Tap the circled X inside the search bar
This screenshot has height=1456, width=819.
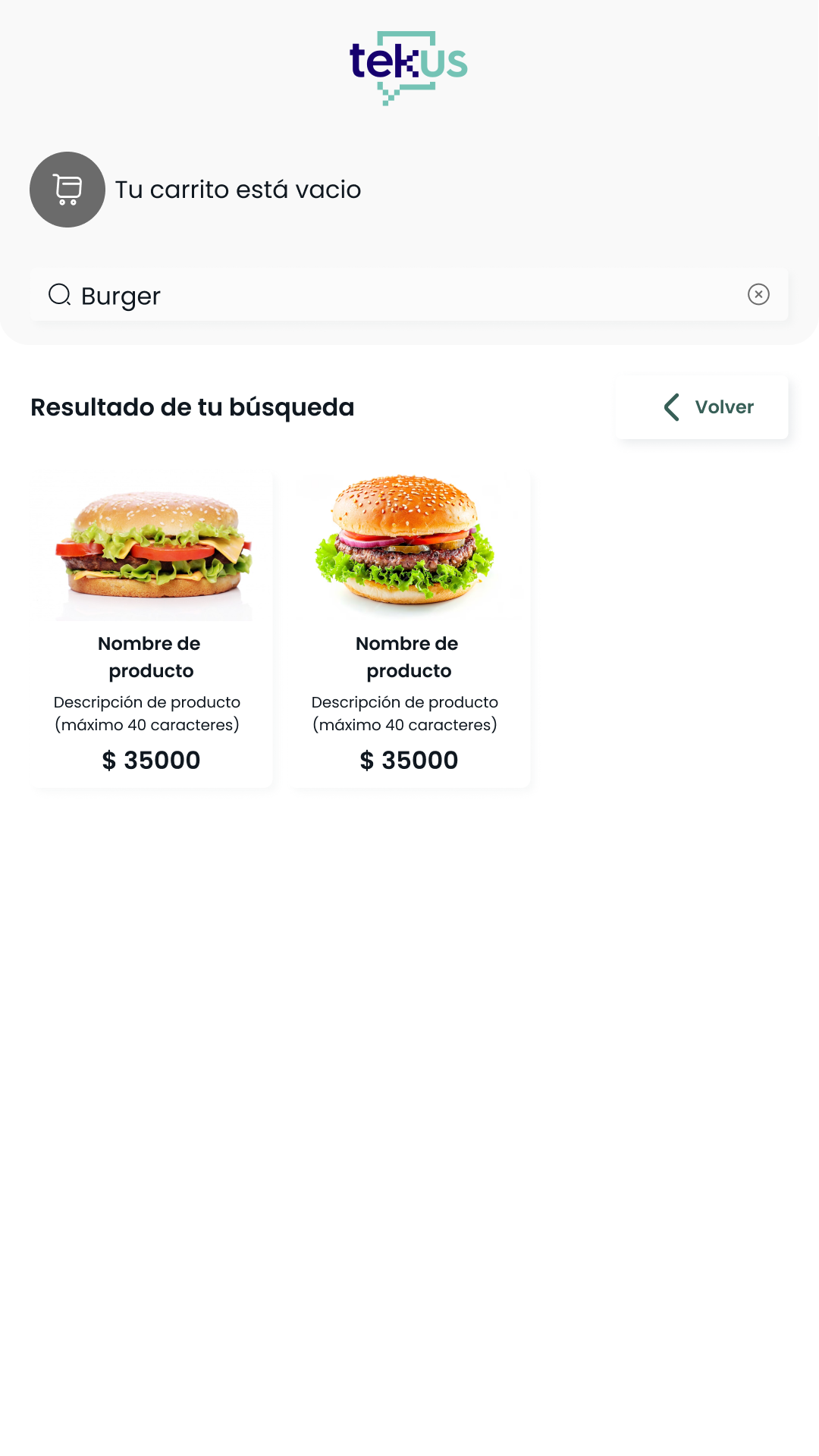click(x=759, y=295)
